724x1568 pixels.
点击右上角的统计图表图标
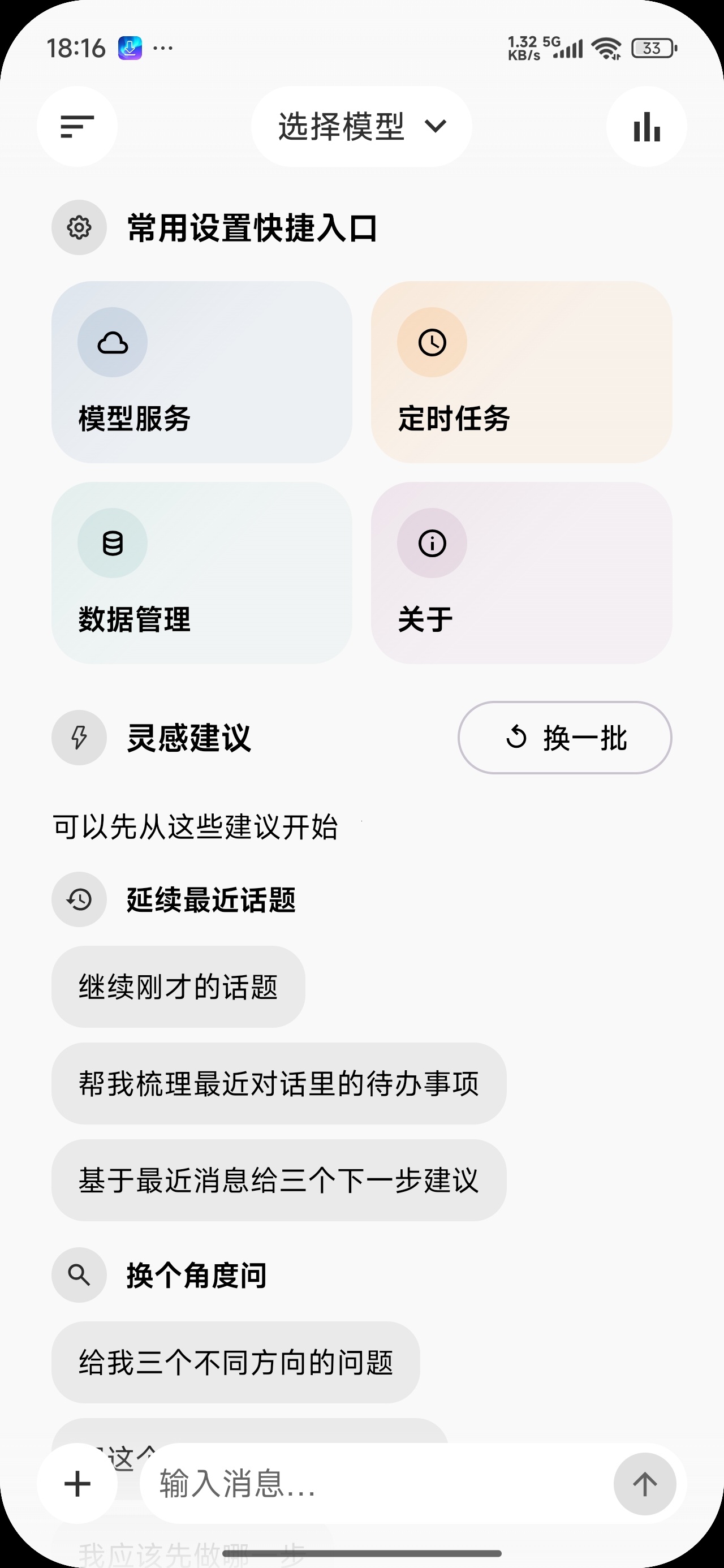646,126
